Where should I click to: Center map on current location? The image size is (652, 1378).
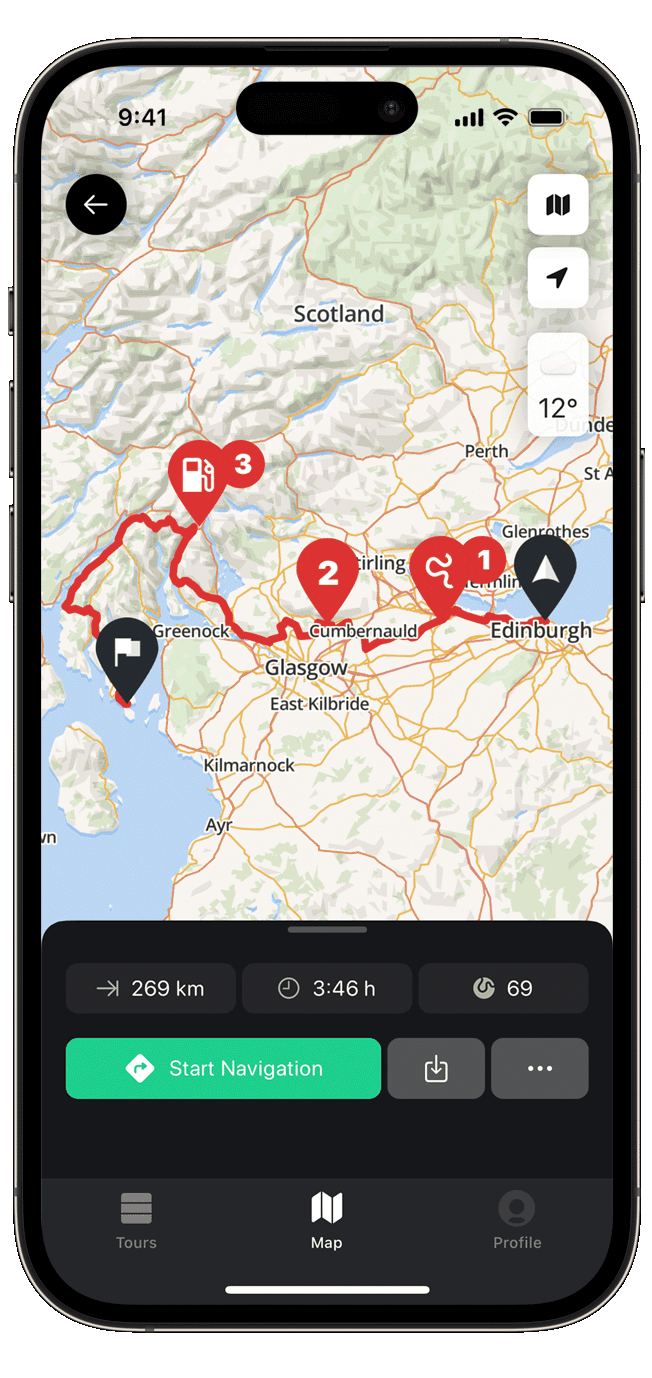(558, 277)
